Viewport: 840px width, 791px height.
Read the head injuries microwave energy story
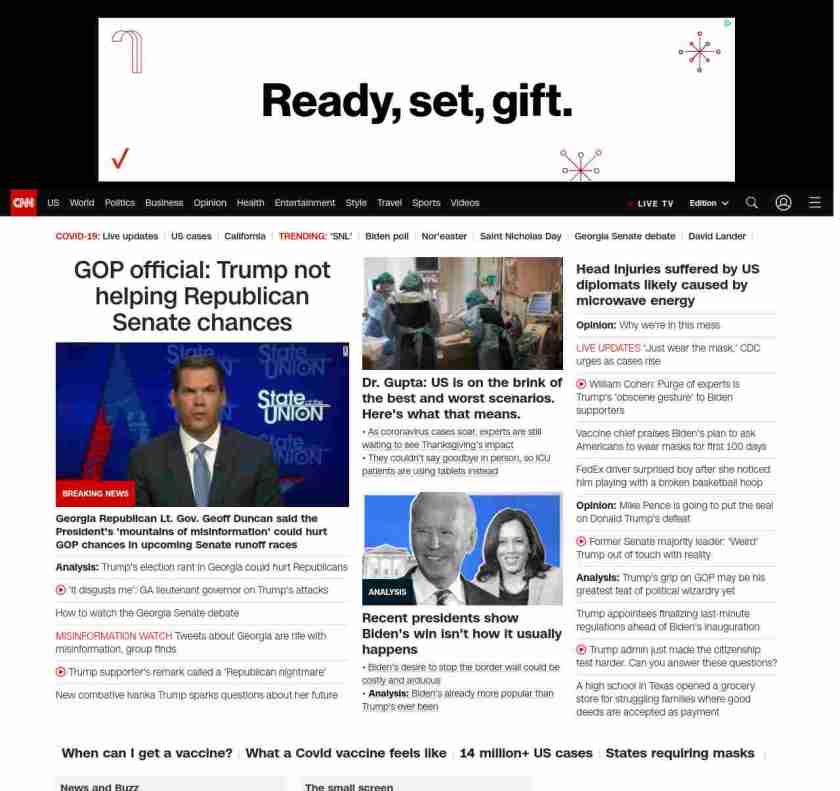point(667,284)
